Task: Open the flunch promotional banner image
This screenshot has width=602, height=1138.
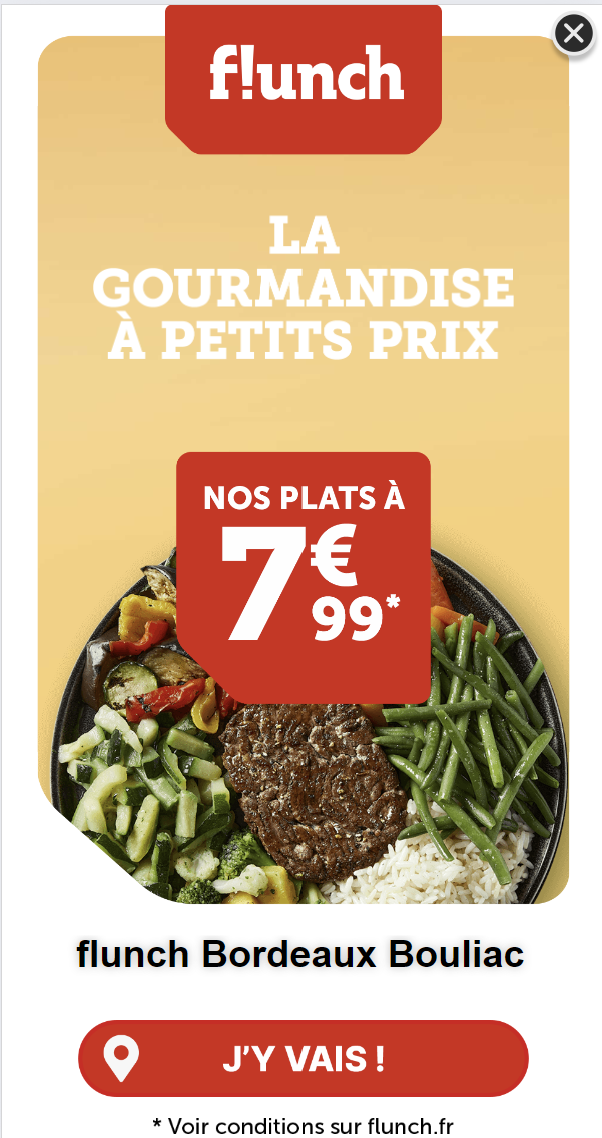Action: click(x=304, y=455)
